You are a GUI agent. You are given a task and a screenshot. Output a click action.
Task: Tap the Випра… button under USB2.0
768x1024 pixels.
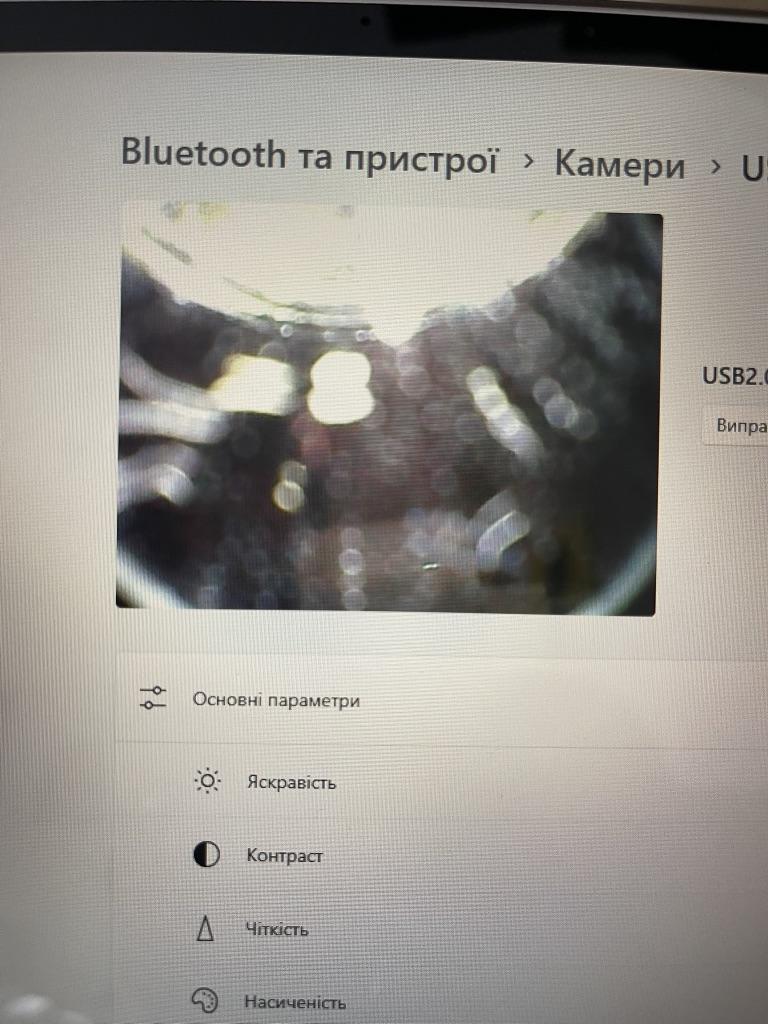coord(742,426)
